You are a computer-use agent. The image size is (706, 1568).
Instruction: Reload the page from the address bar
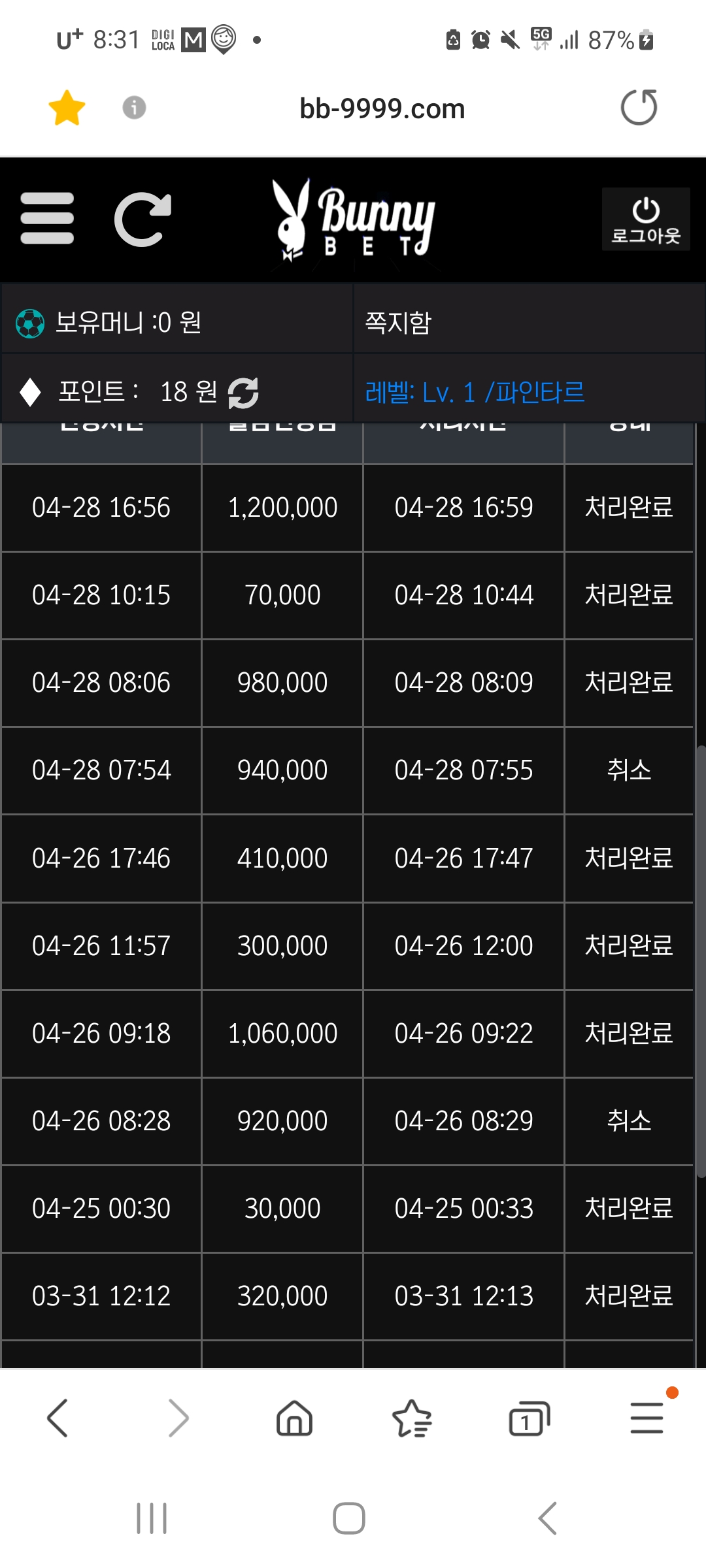pyautogui.click(x=639, y=107)
